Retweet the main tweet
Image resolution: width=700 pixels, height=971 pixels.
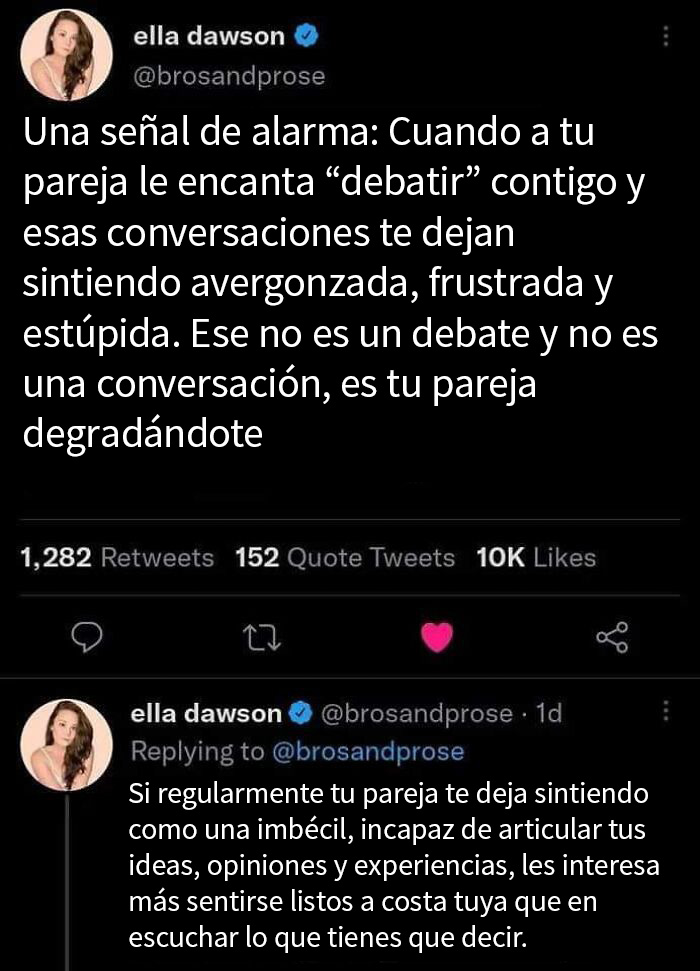pyautogui.click(x=264, y=636)
